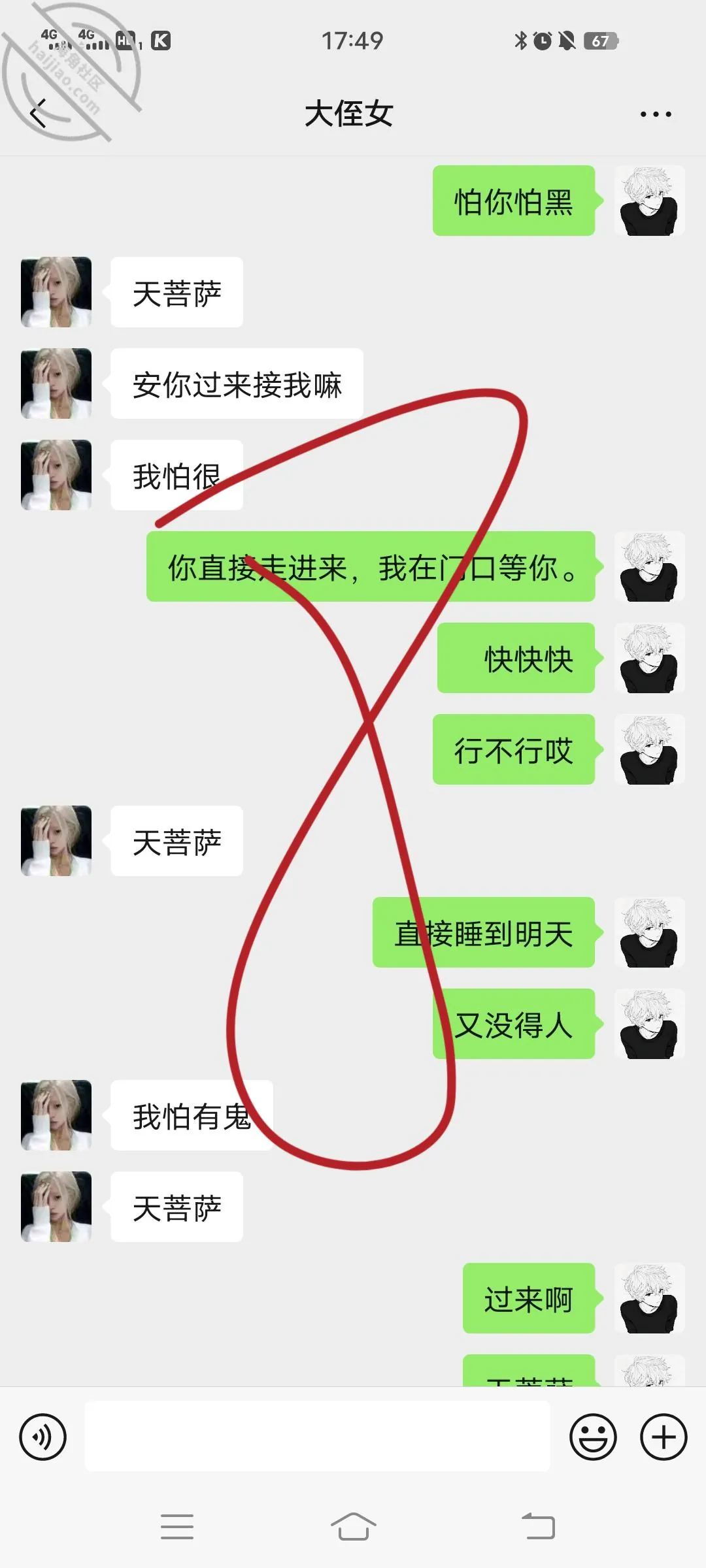The image size is (706, 1568).
Task: Open the three-dot chat info menu
Action: pyautogui.click(x=656, y=114)
